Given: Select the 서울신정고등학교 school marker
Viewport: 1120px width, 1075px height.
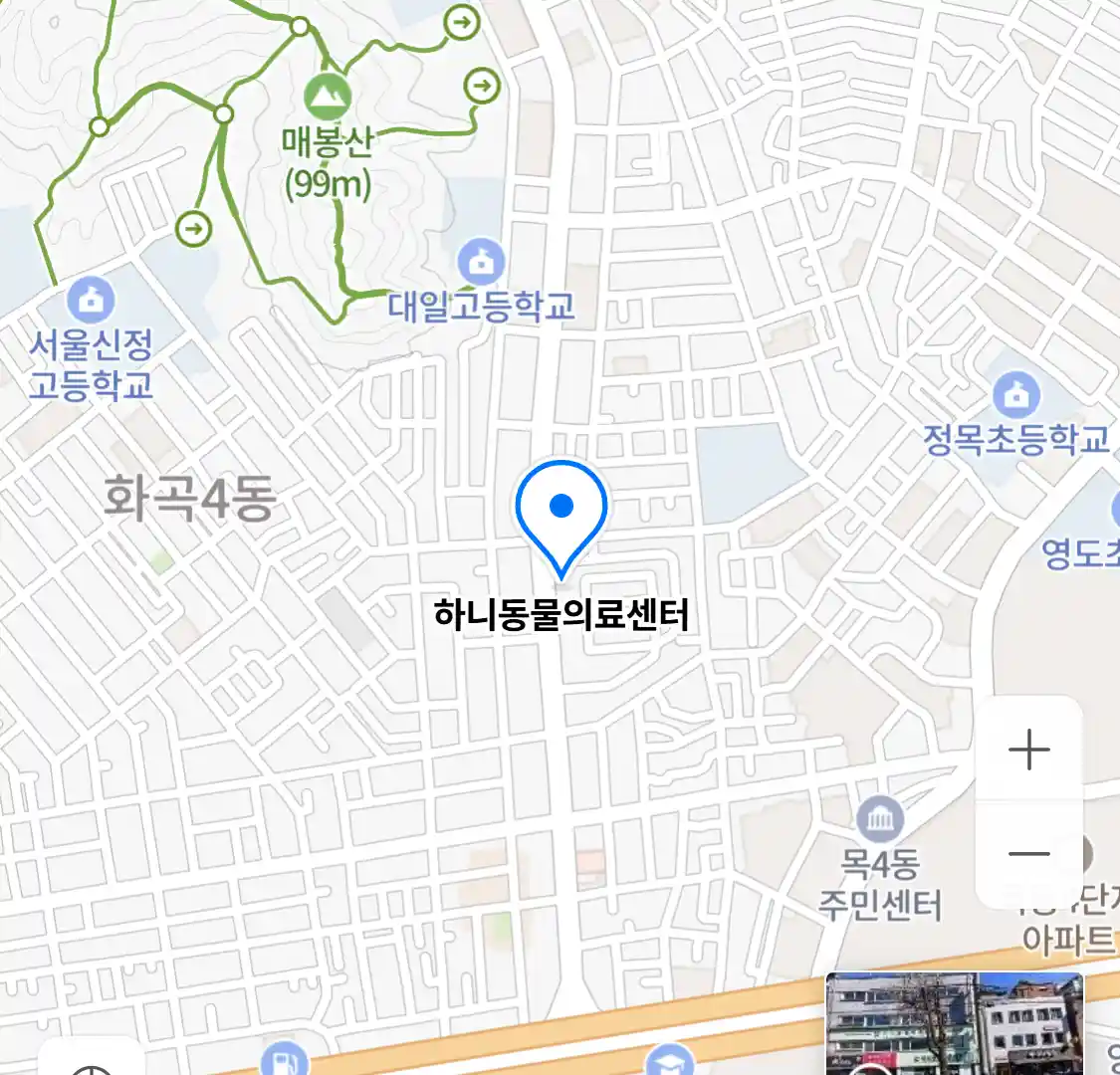Looking at the screenshot, I should [x=92, y=300].
